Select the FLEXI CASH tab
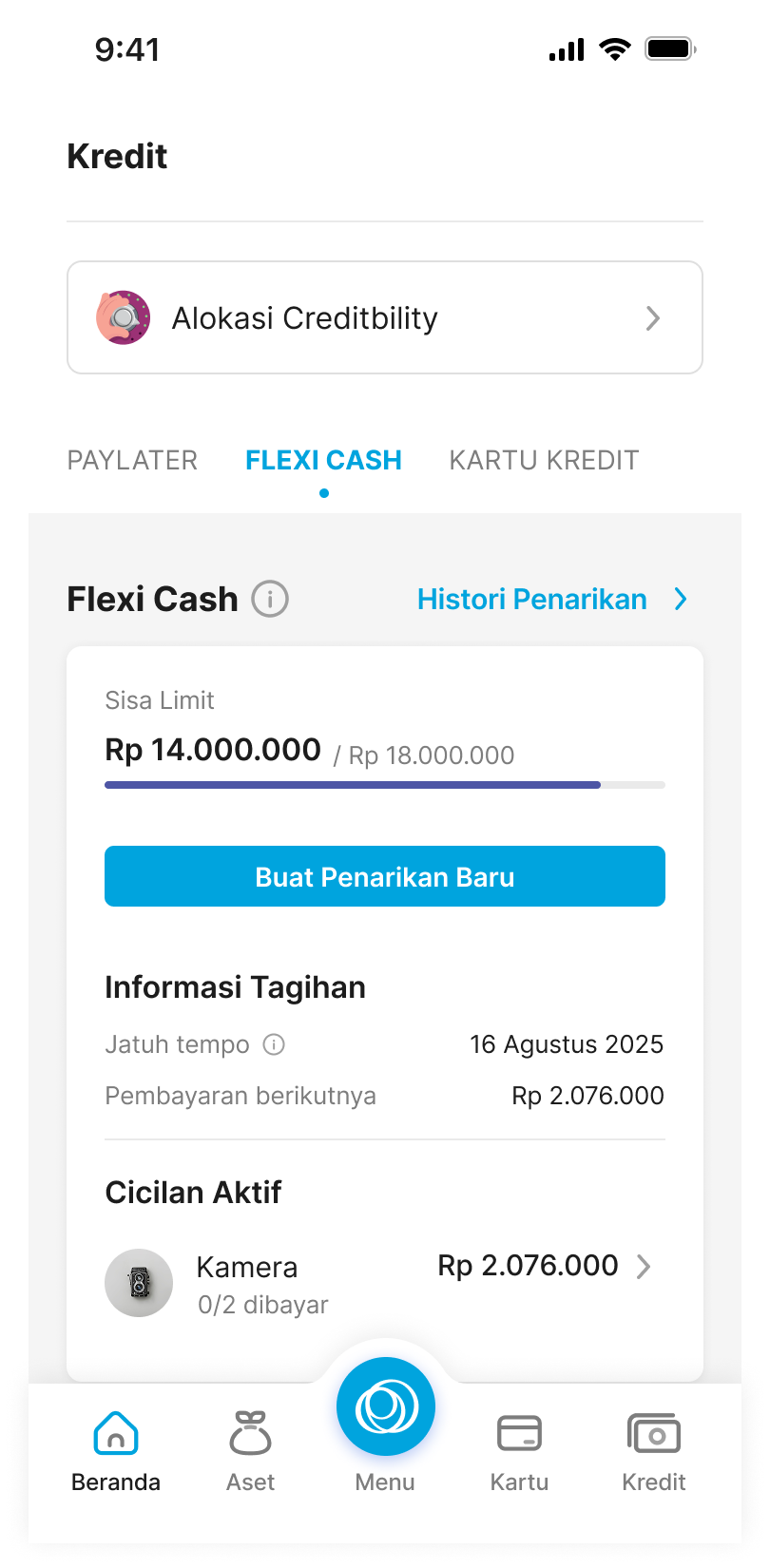 point(323,461)
